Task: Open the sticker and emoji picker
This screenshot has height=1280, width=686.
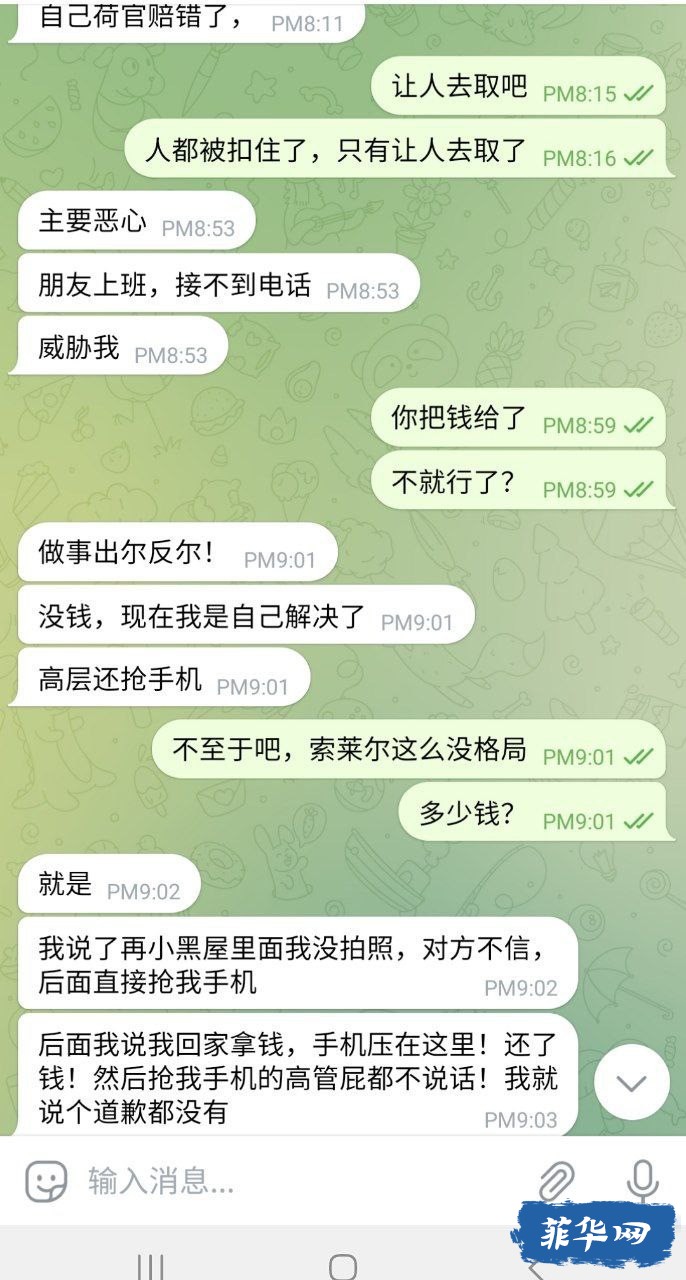Action: (46, 1182)
